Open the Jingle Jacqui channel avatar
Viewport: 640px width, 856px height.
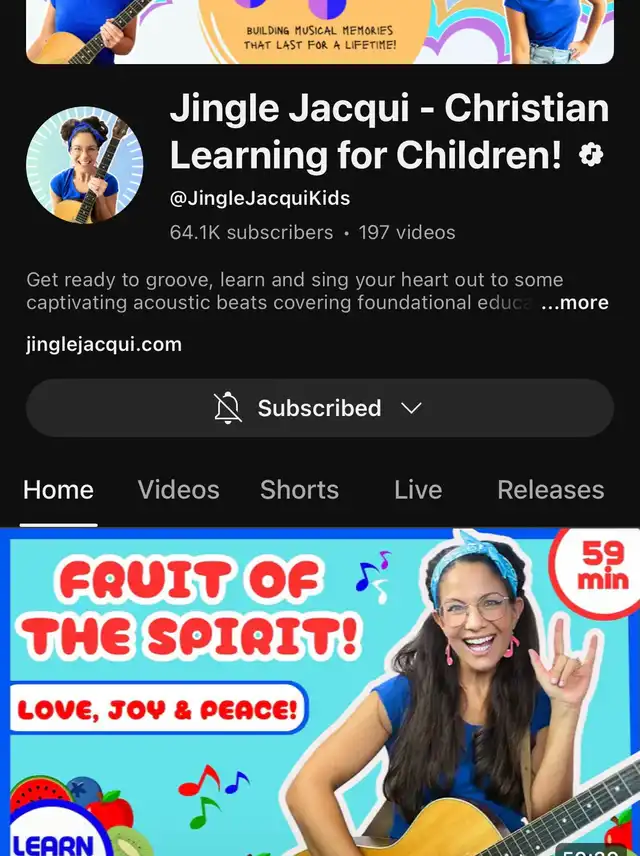[85, 165]
